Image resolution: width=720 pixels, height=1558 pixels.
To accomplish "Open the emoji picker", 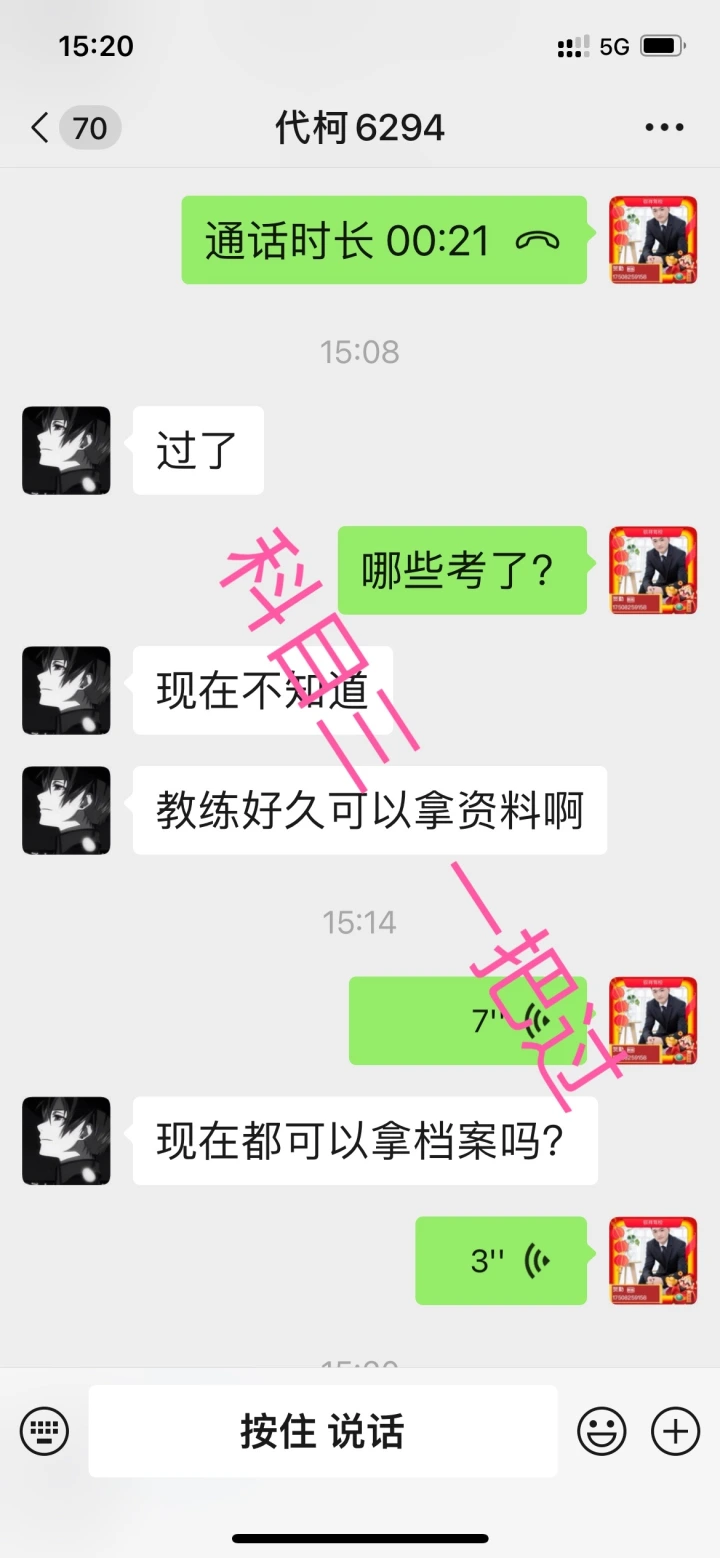I will (602, 1431).
